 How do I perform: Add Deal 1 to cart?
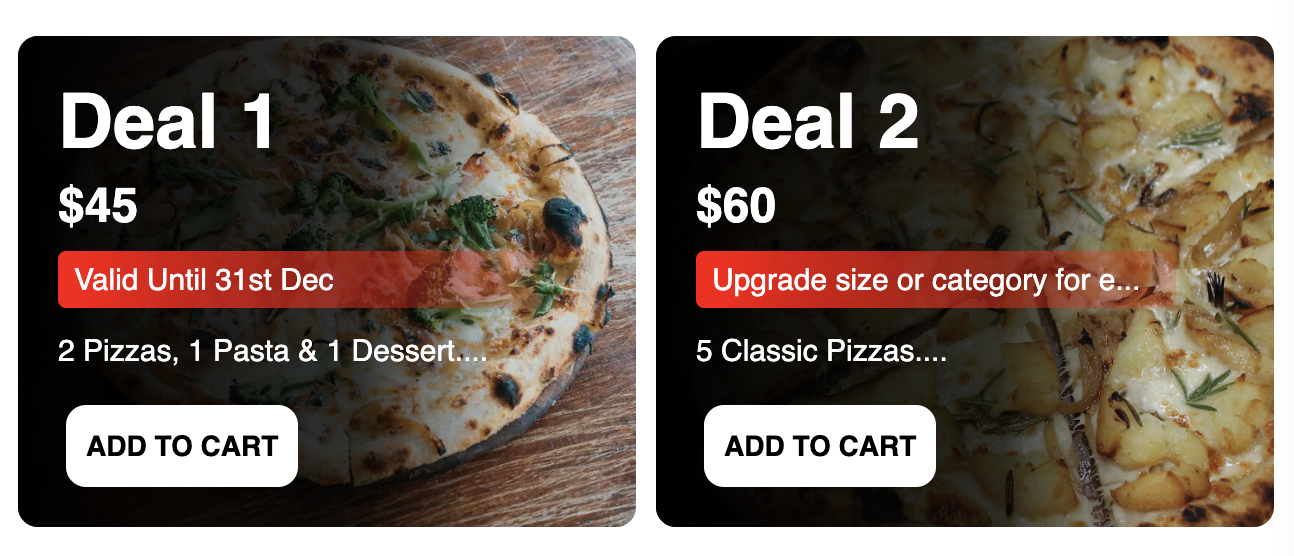(182, 446)
